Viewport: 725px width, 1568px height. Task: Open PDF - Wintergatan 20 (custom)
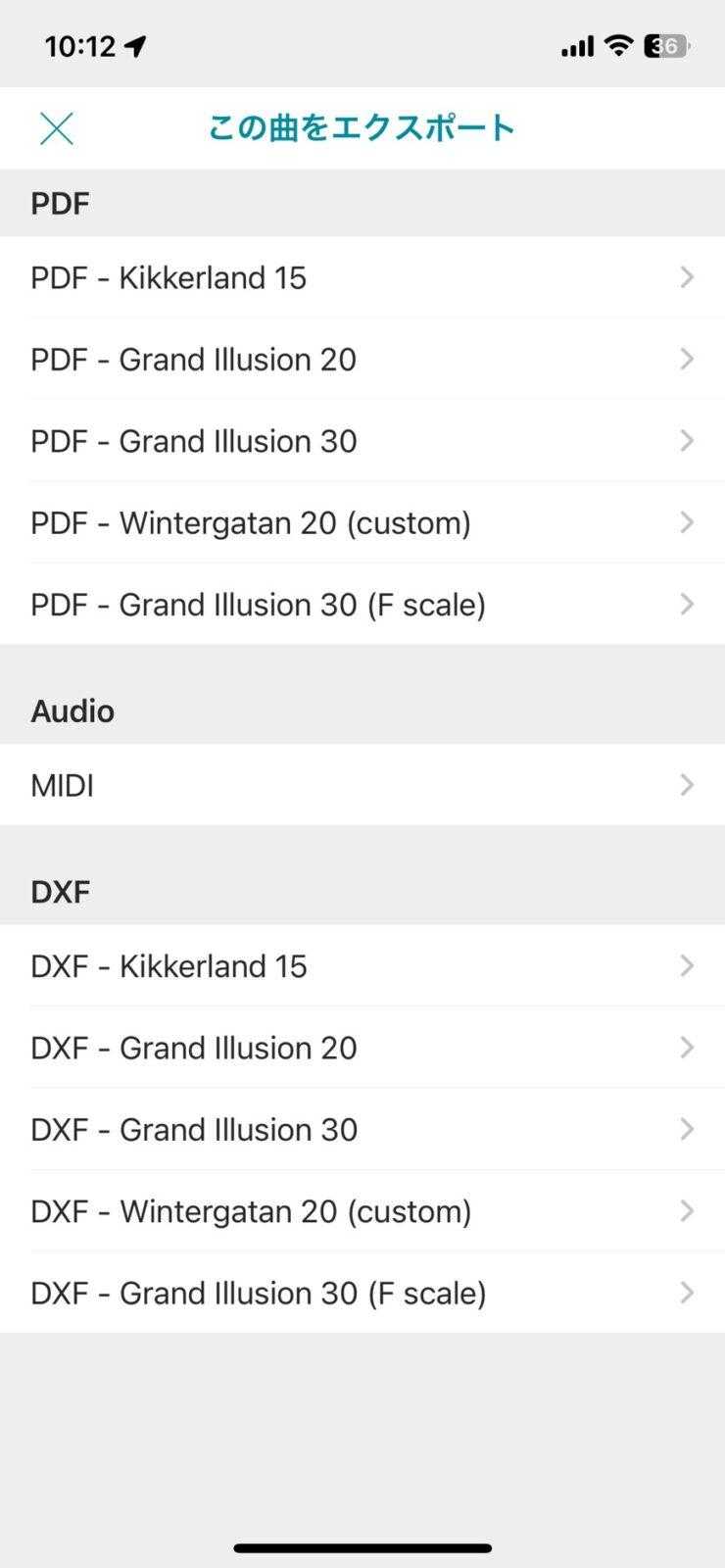click(x=362, y=523)
